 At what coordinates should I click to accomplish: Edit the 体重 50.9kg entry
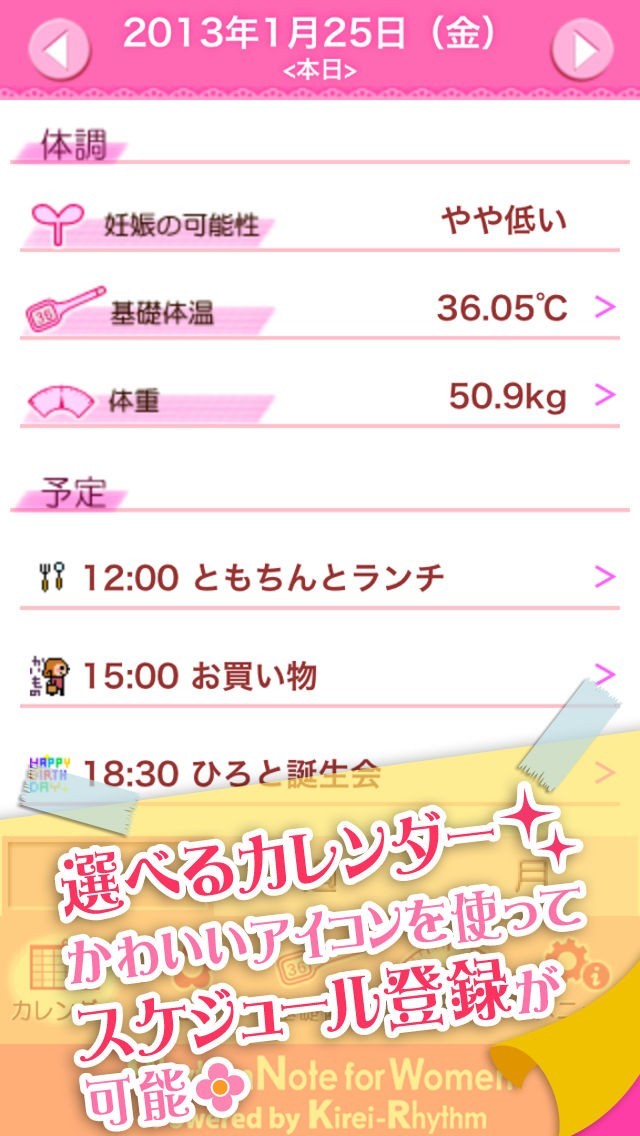(x=320, y=398)
